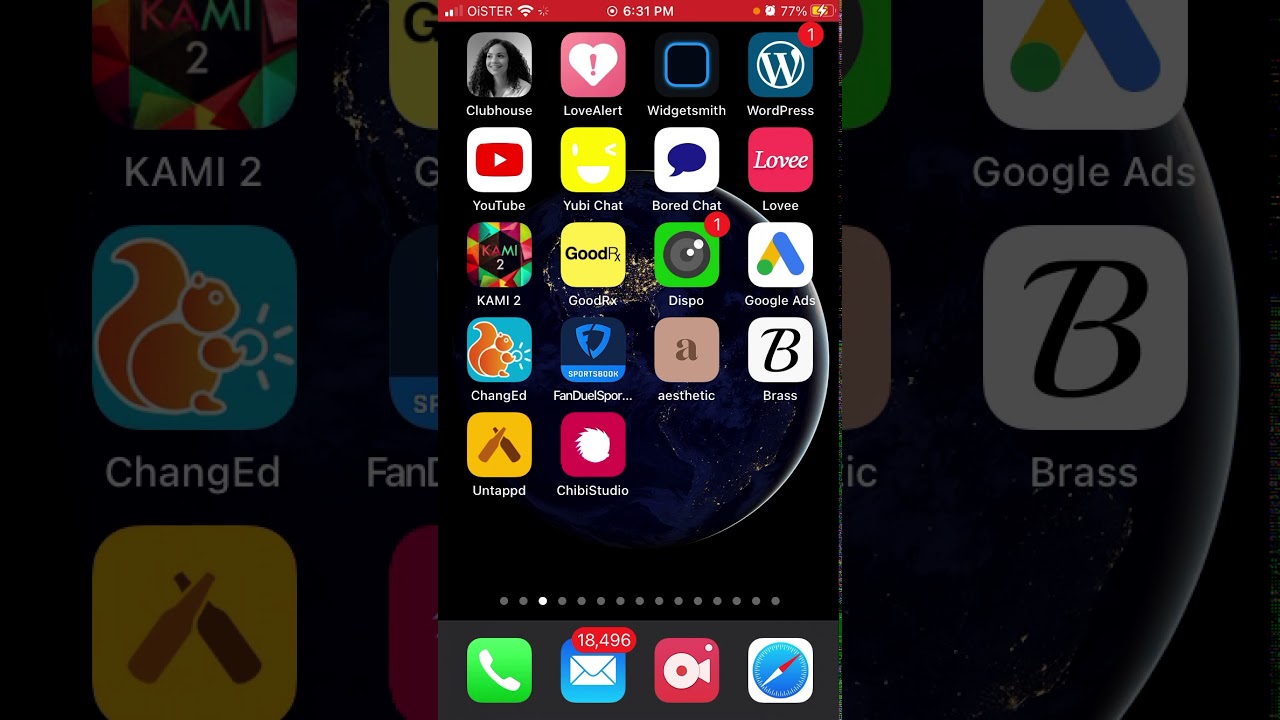This screenshot has width=1280, height=720.
Task: Launch the YouTube app
Action: pyautogui.click(x=499, y=160)
